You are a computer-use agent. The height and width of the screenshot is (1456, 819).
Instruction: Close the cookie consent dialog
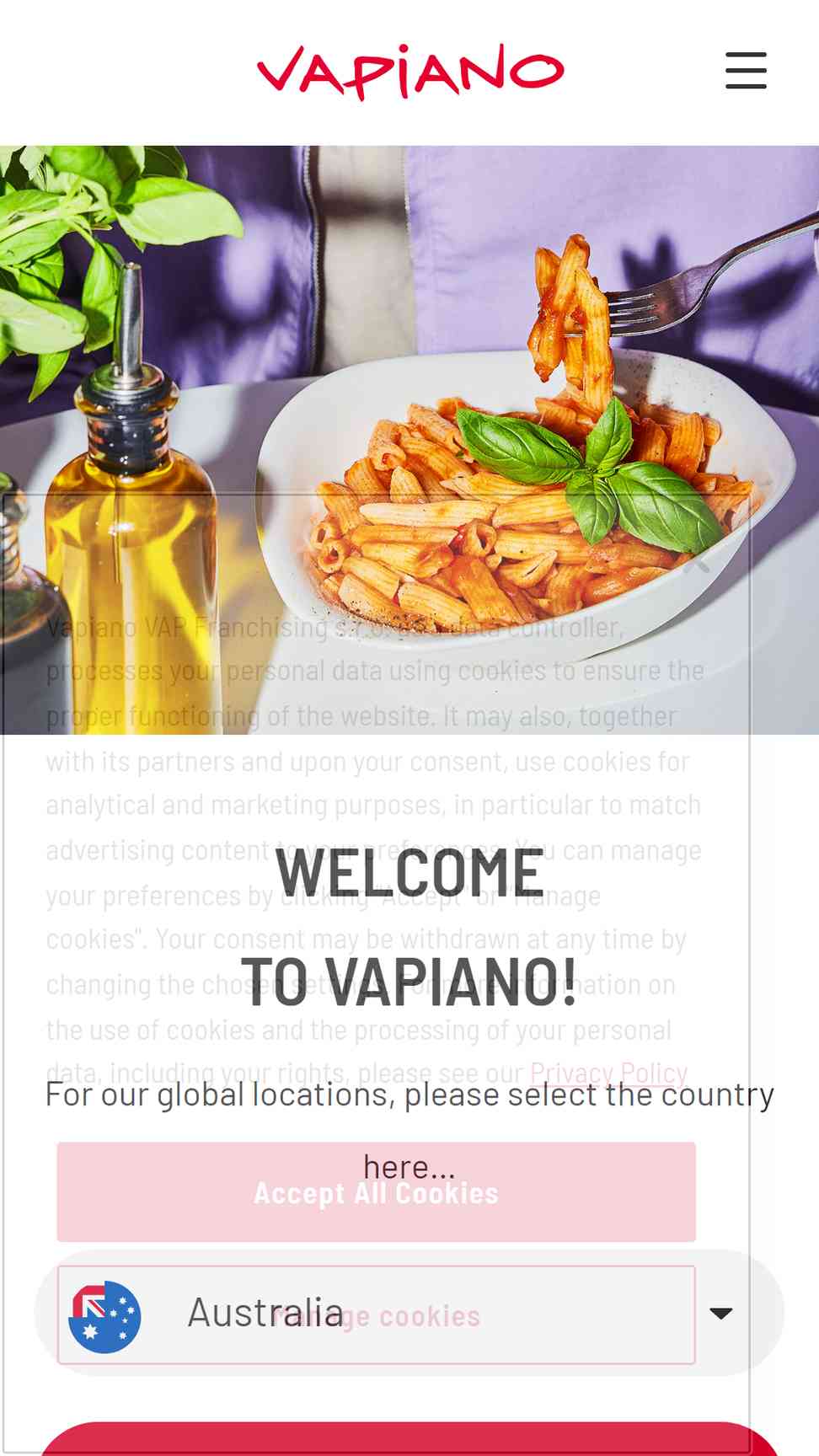click(696, 559)
